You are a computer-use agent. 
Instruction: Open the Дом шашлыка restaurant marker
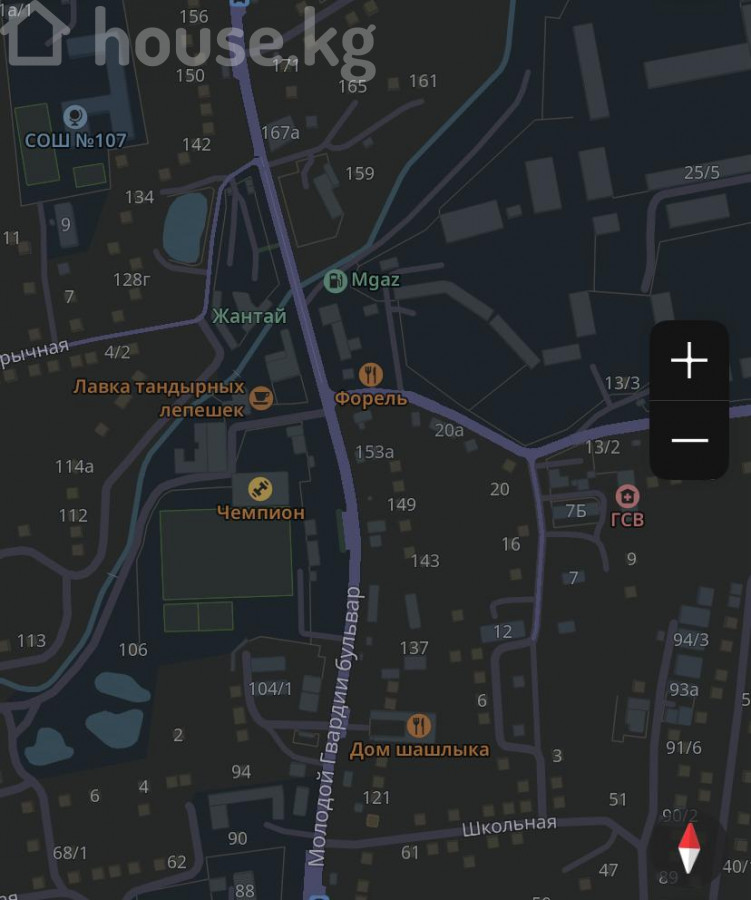point(419,725)
